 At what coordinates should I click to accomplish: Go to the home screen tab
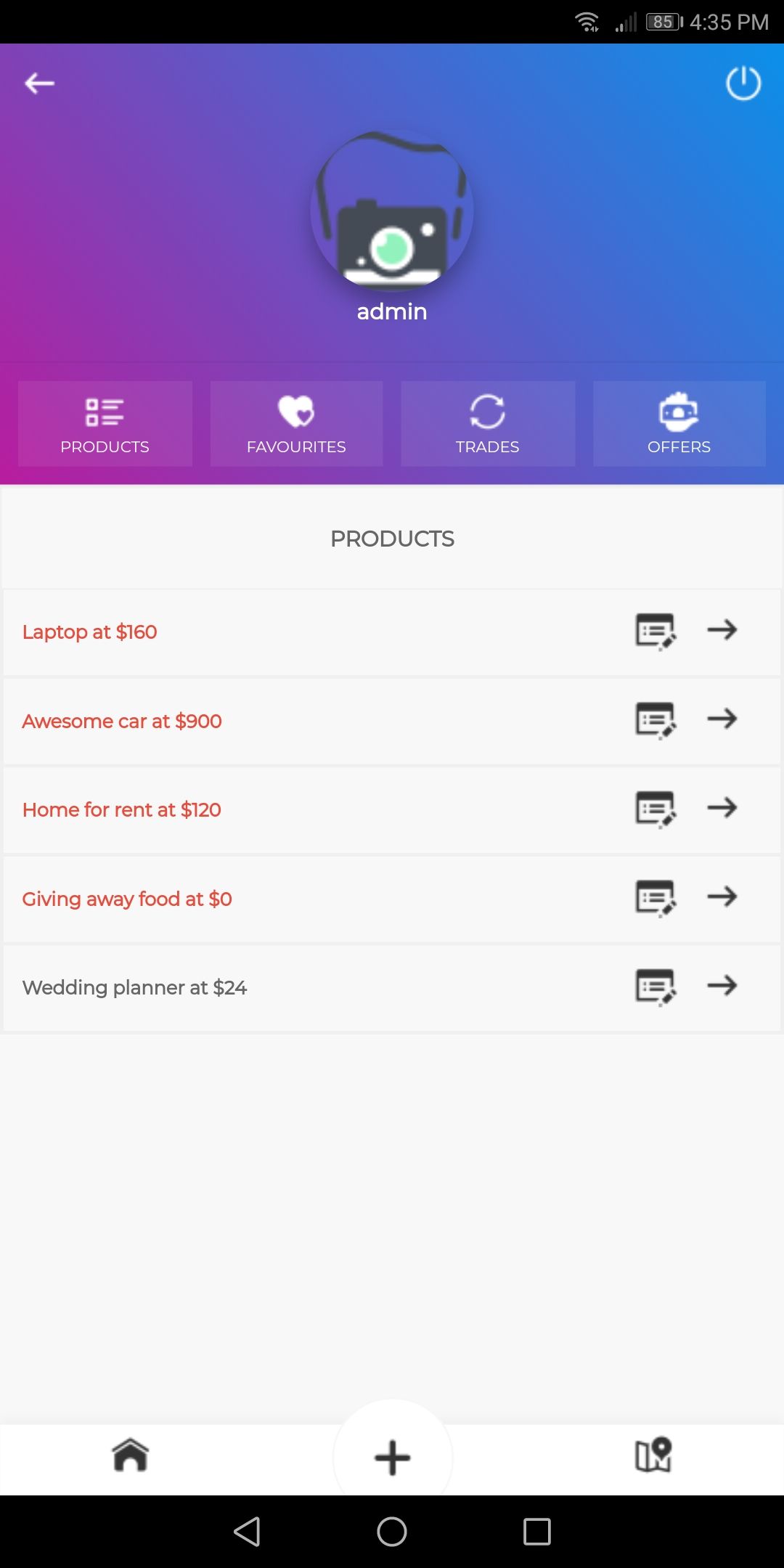[131, 1455]
